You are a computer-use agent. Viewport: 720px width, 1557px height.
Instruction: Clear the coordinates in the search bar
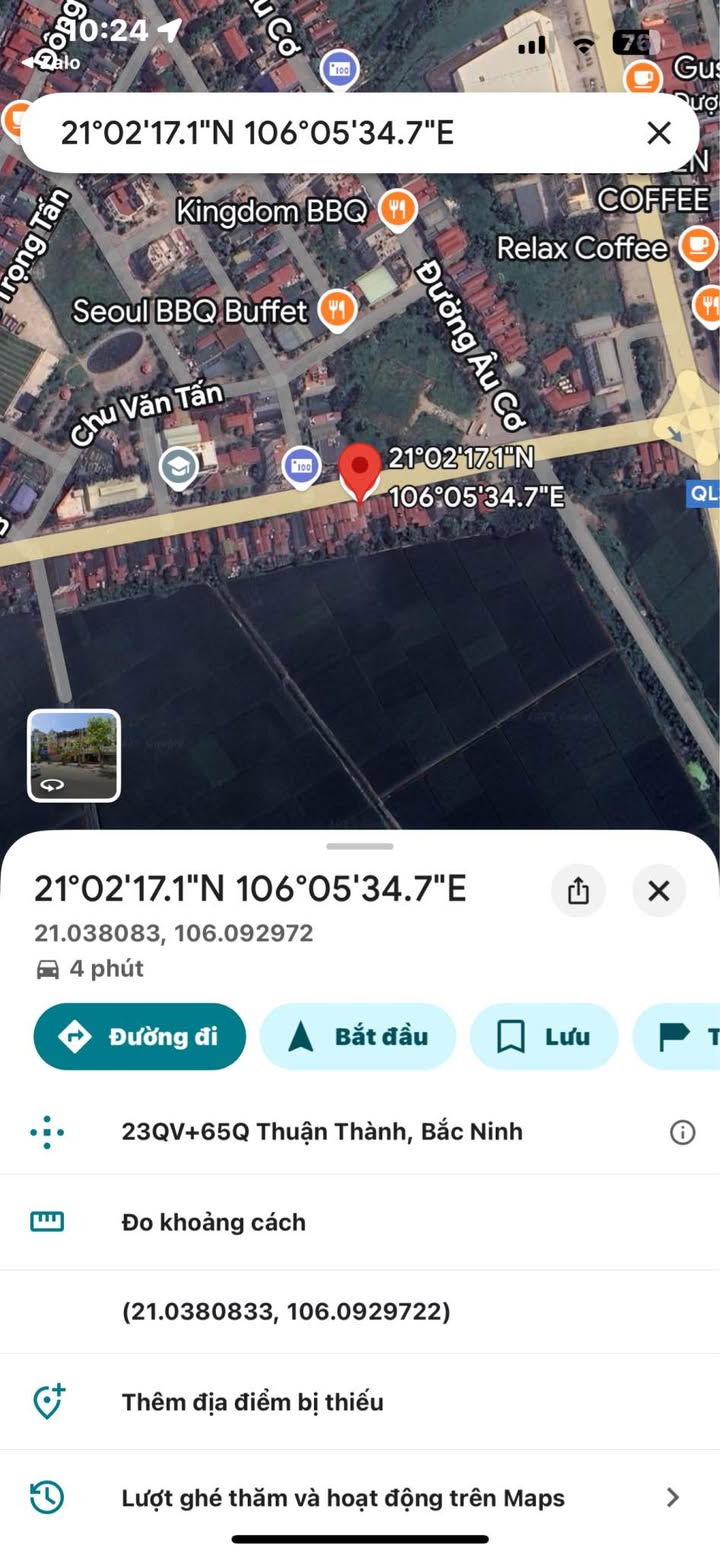(658, 133)
